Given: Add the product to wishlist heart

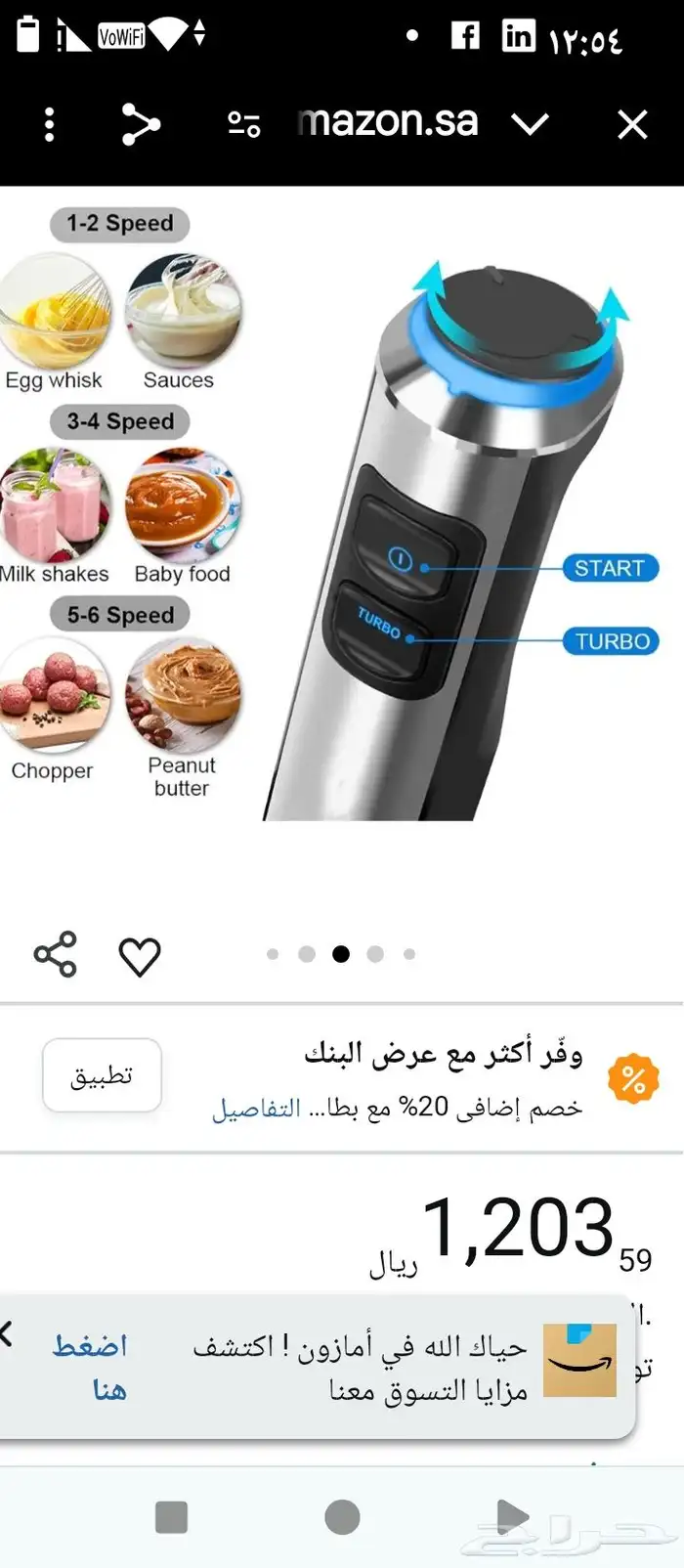Looking at the screenshot, I should [140, 956].
